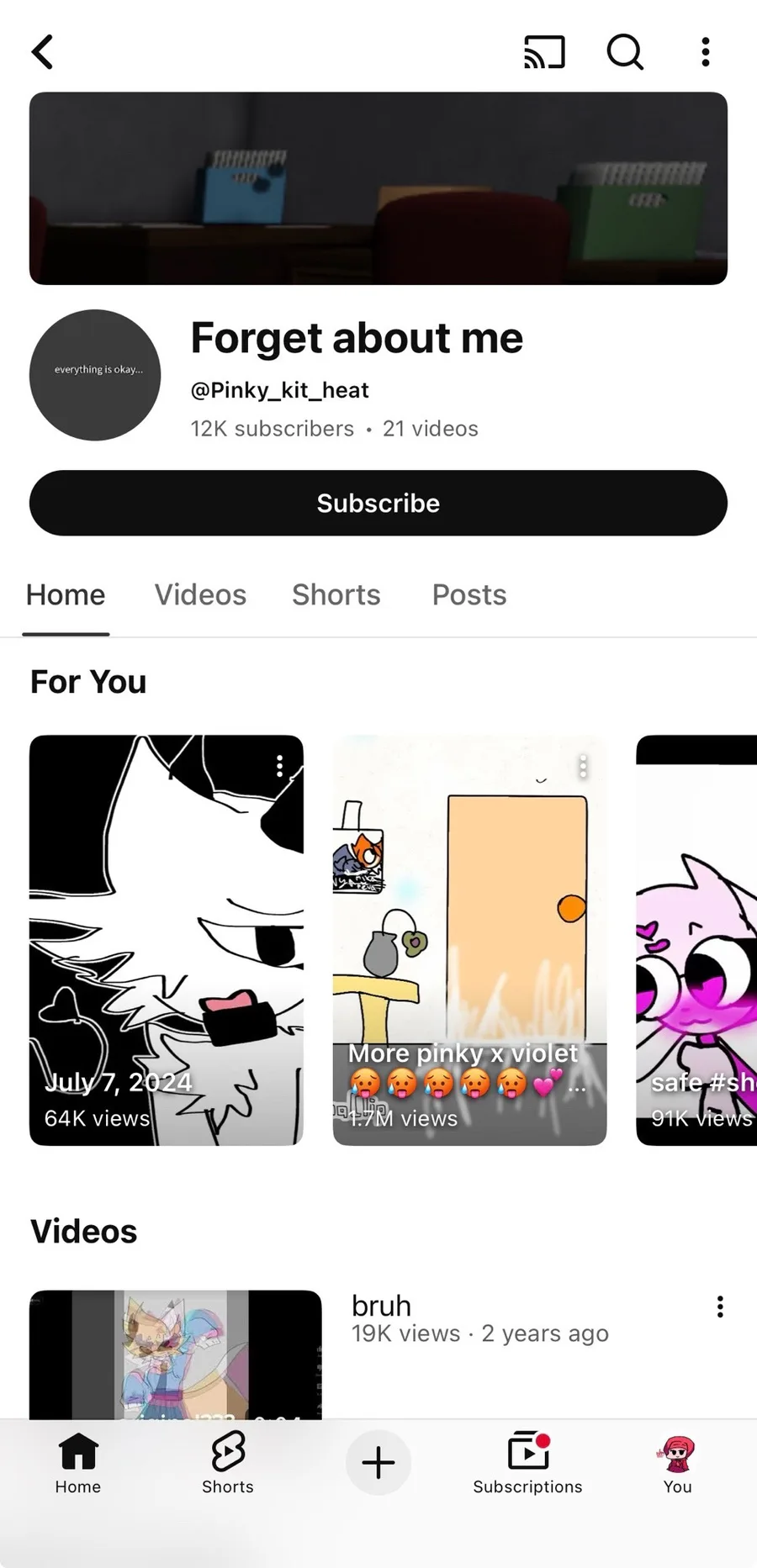757x1568 pixels.
Task: Open the You profile tab
Action: [x=677, y=1463]
